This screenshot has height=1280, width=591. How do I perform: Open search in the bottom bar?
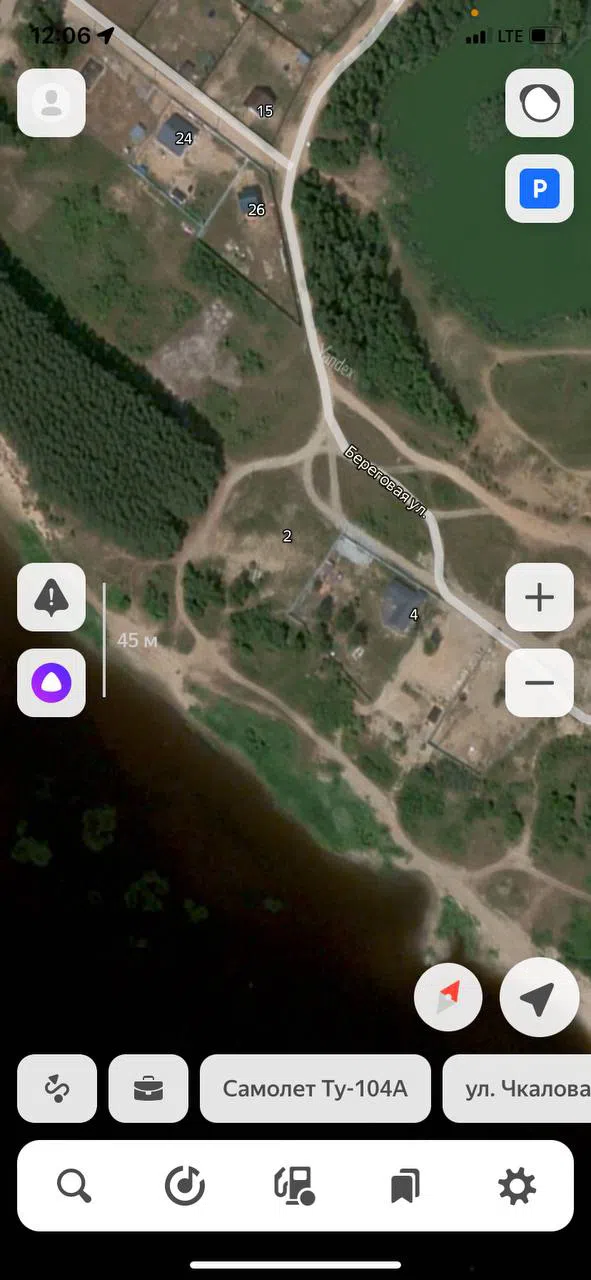[74, 1186]
